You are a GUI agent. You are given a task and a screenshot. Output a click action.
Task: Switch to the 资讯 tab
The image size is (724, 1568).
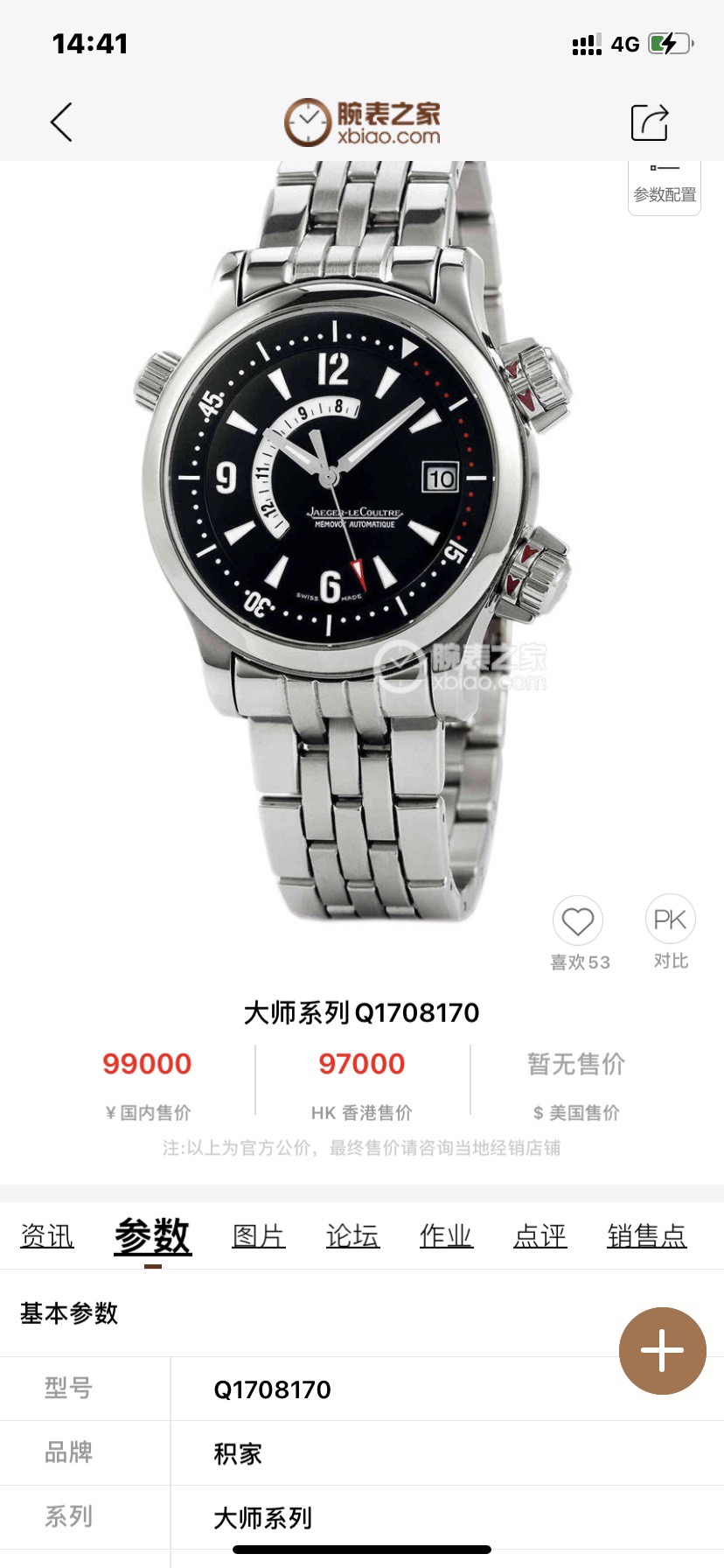point(47,1235)
